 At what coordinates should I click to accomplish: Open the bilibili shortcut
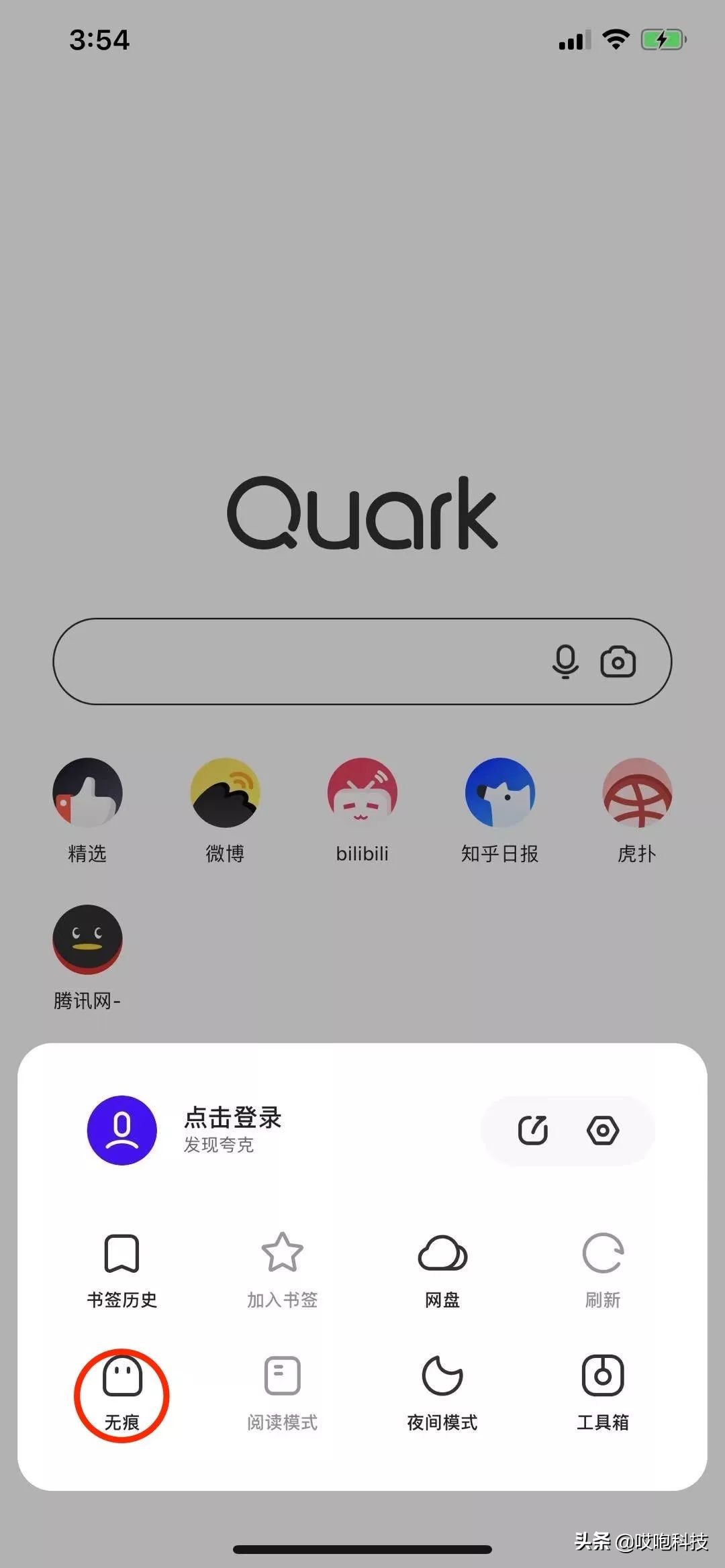coord(362,793)
